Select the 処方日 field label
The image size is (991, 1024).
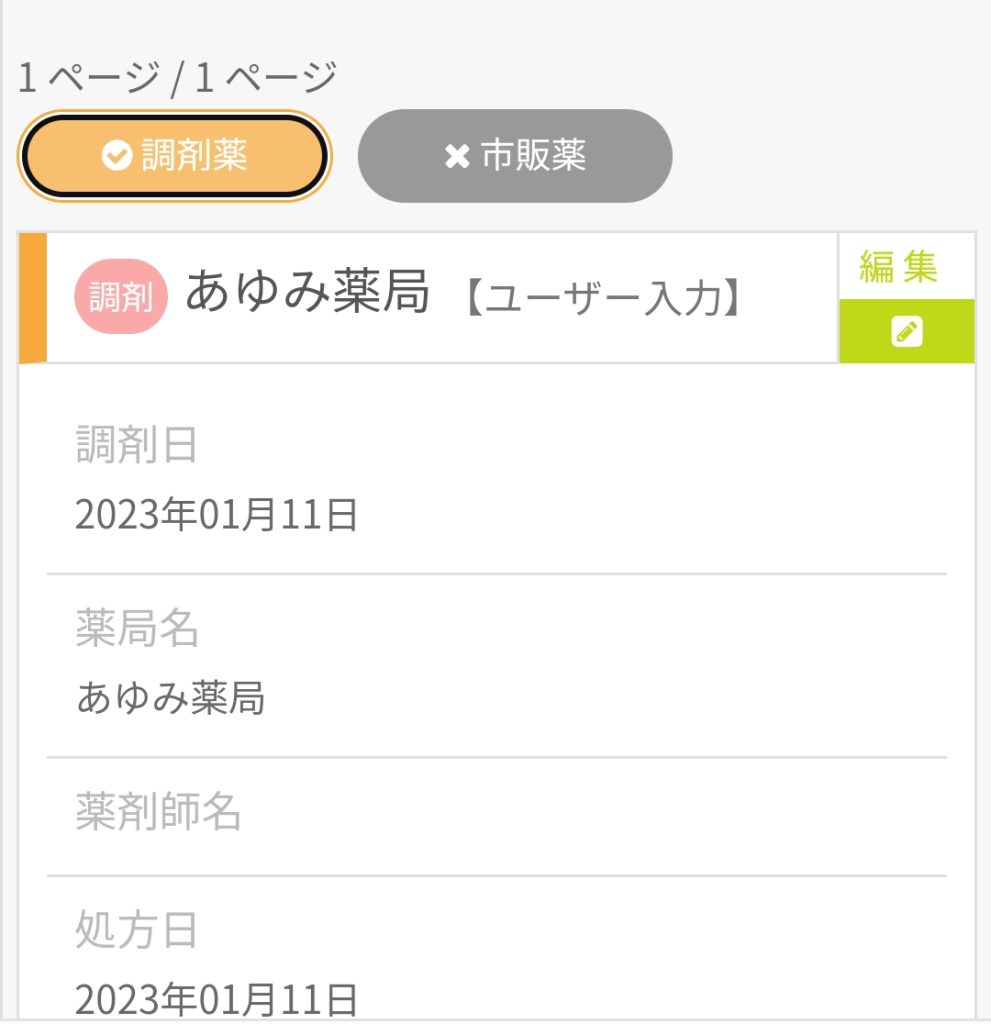click(135, 931)
